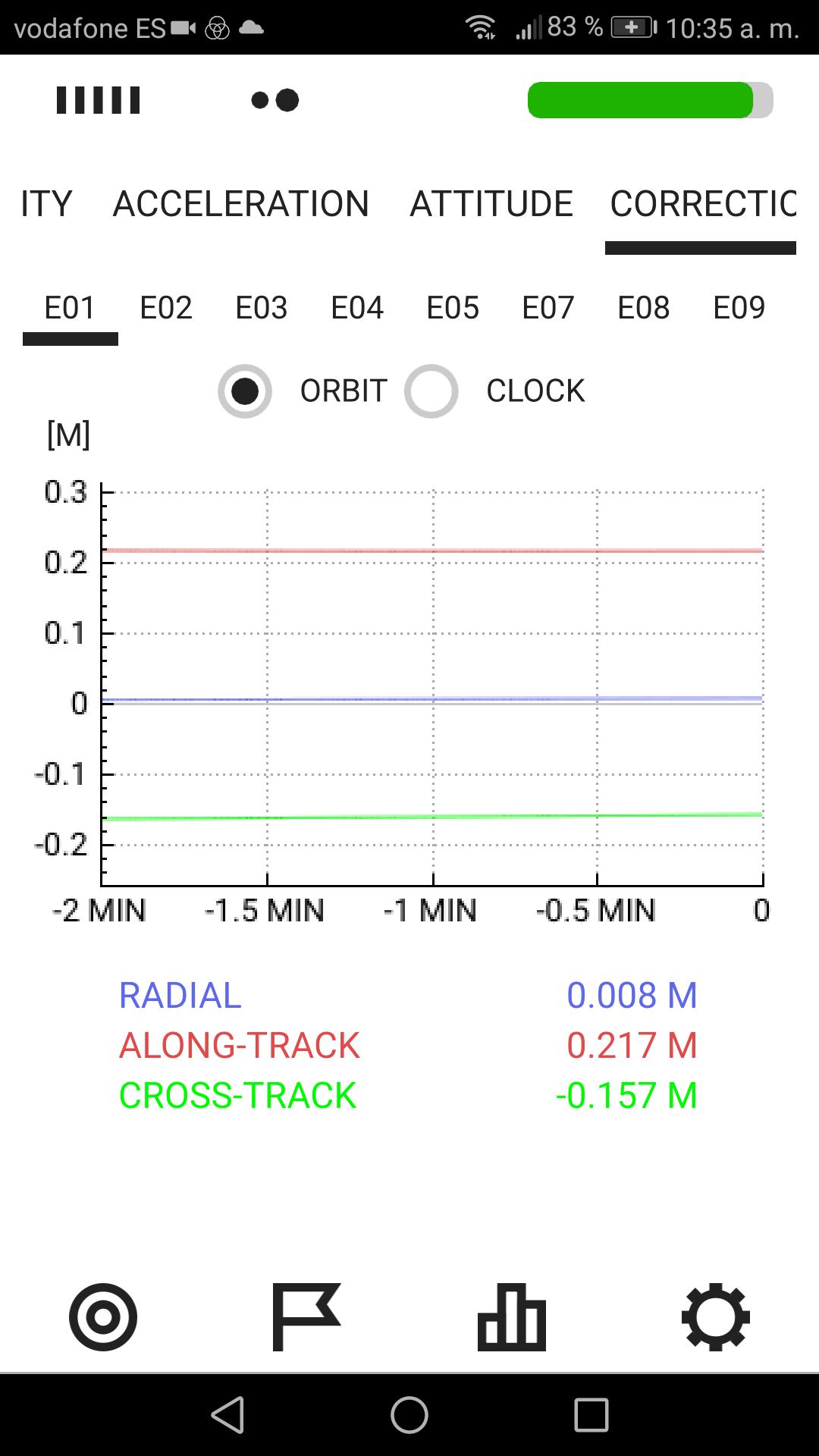
Task: Go back with system back button
Action: 227,1415
